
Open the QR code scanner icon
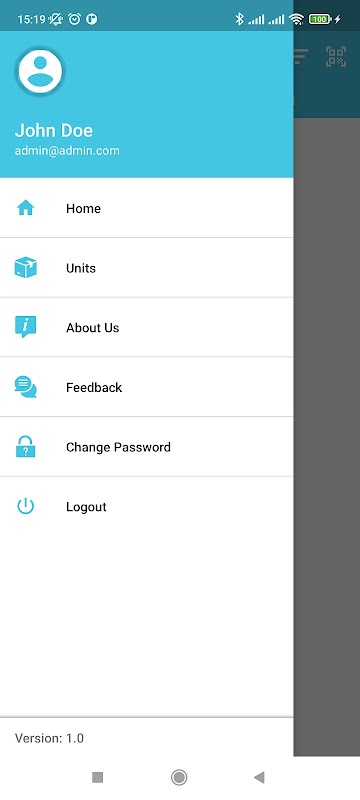point(336,57)
